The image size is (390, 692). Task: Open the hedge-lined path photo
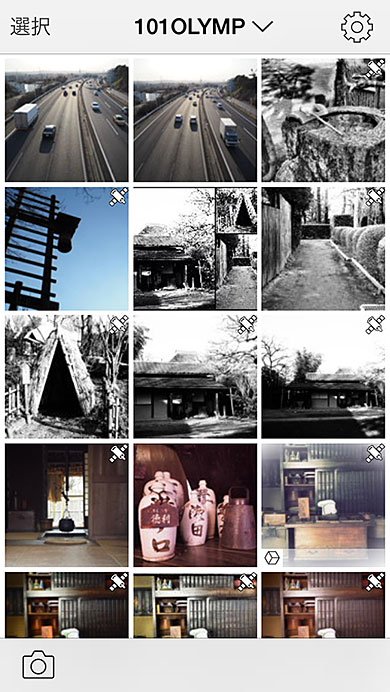click(323, 248)
